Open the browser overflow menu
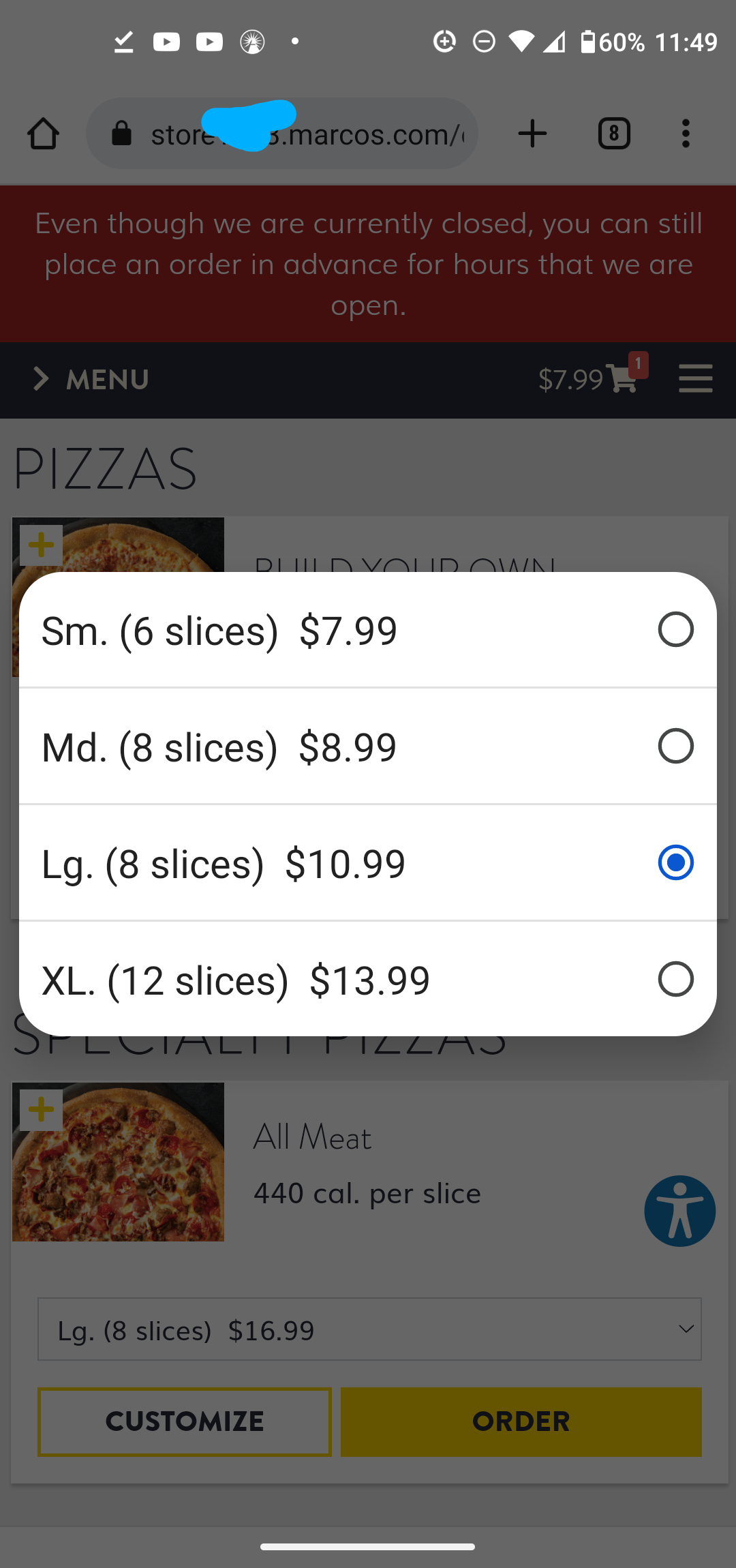The height and width of the screenshot is (1568, 736). [686, 134]
